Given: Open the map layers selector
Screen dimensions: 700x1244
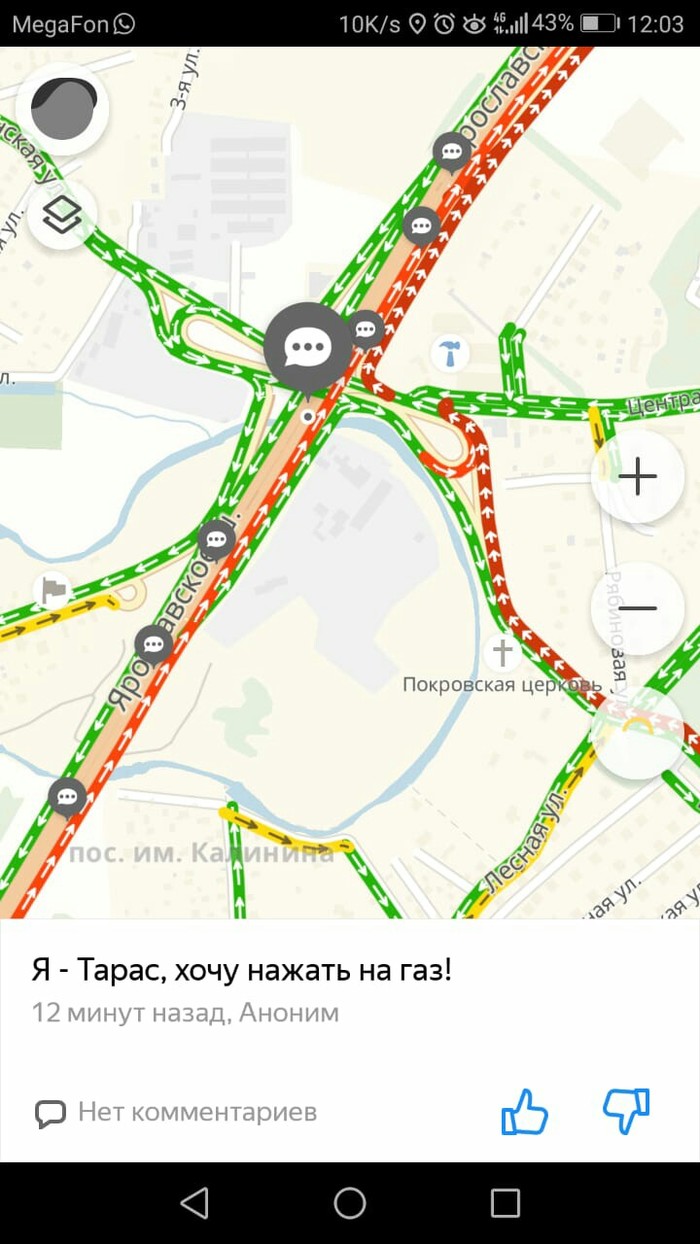Looking at the screenshot, I should [63, 214].
